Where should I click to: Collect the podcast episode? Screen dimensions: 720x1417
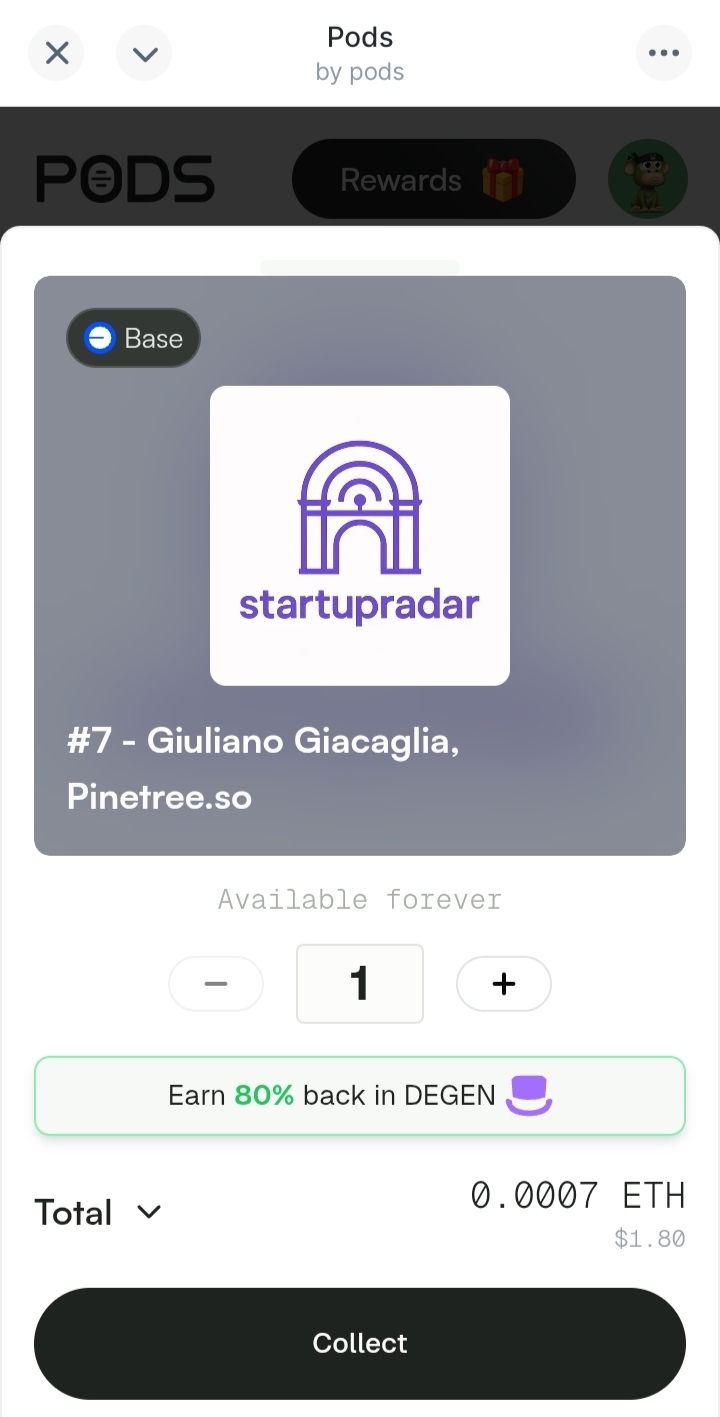pyautogui.click(x=360, y=1343)
